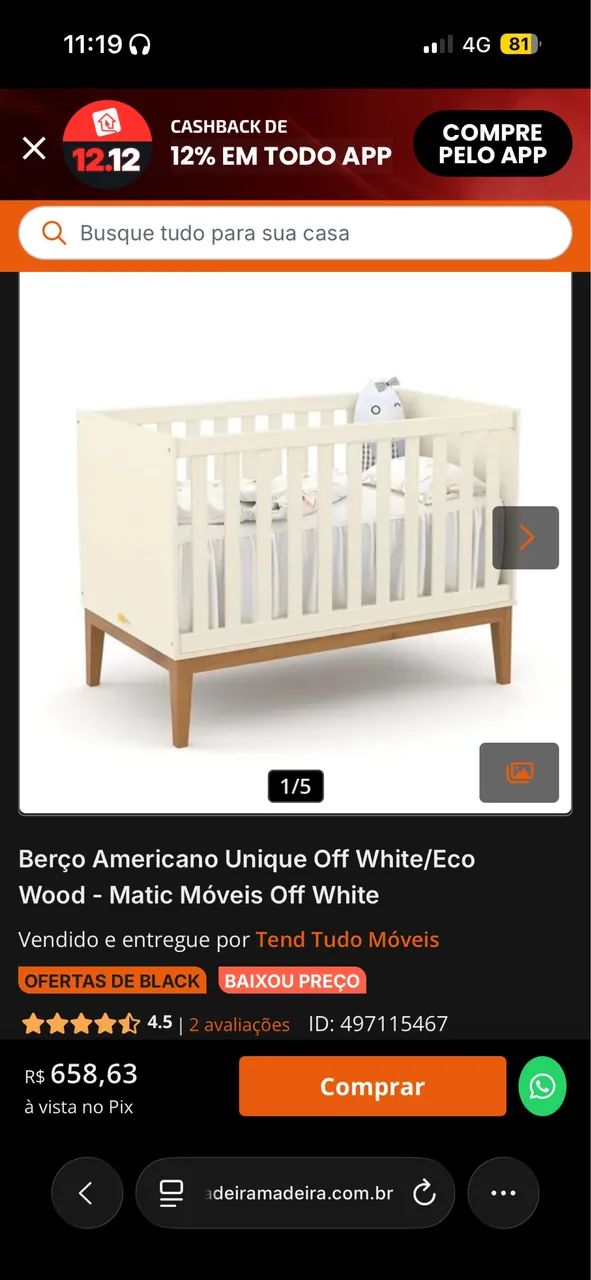The width and height of the screenshot is (591, 1280).
Task: Reload the madeiramadeira.com.br page
Action: [424, 1192]
